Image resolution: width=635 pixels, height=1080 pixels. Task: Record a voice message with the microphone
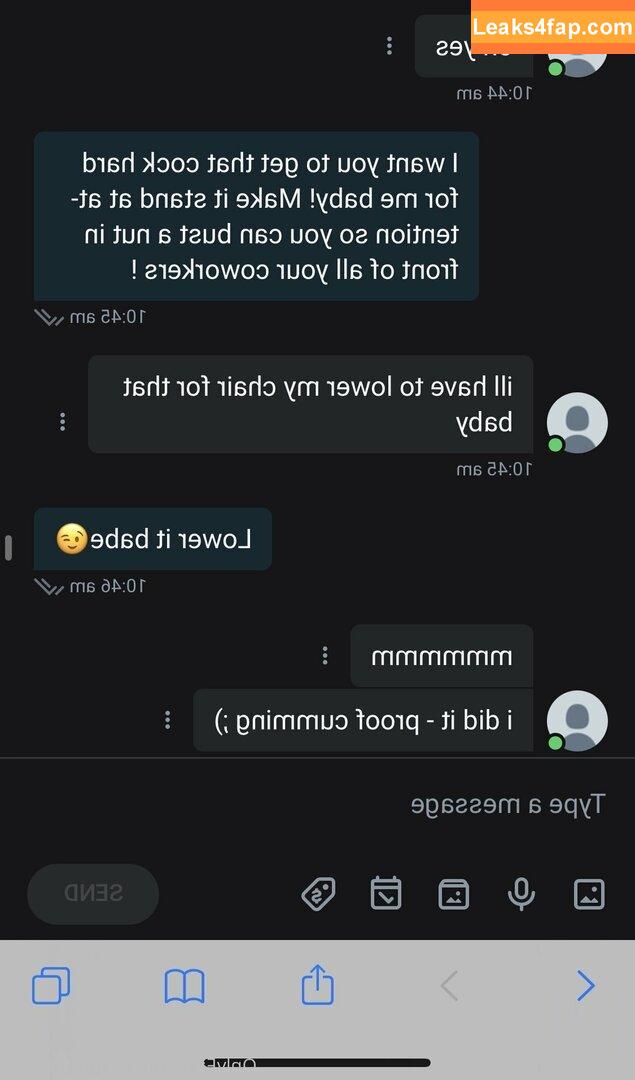pos(521,893)
